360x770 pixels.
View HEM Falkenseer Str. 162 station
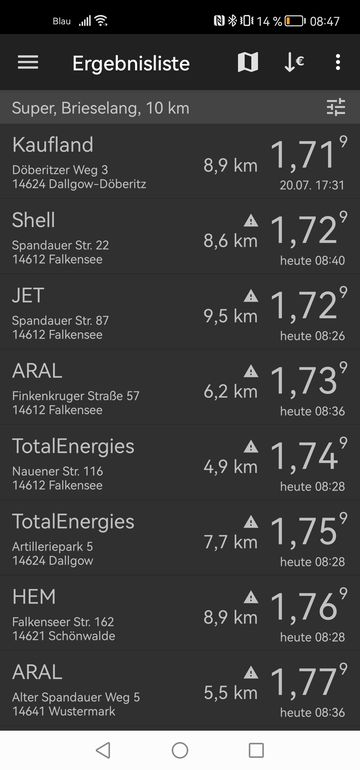click(180, 613)
